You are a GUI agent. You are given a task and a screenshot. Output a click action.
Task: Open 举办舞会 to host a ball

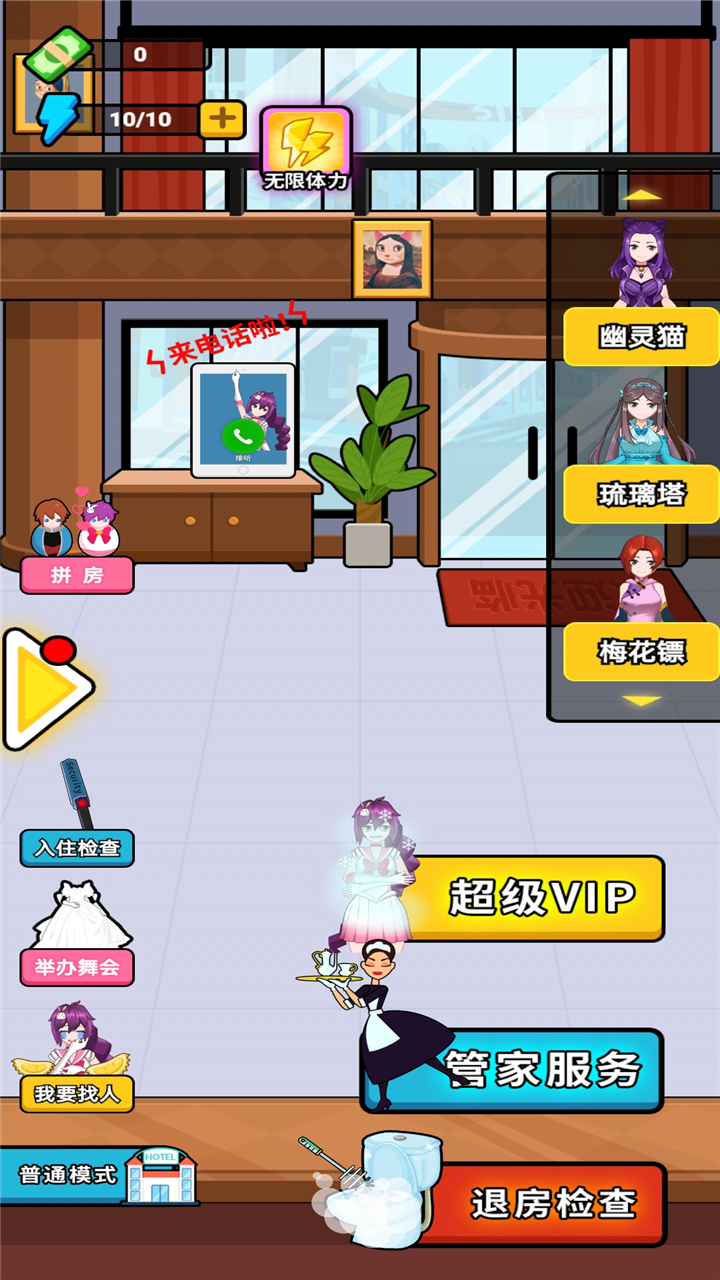click(x=77, y=967)
